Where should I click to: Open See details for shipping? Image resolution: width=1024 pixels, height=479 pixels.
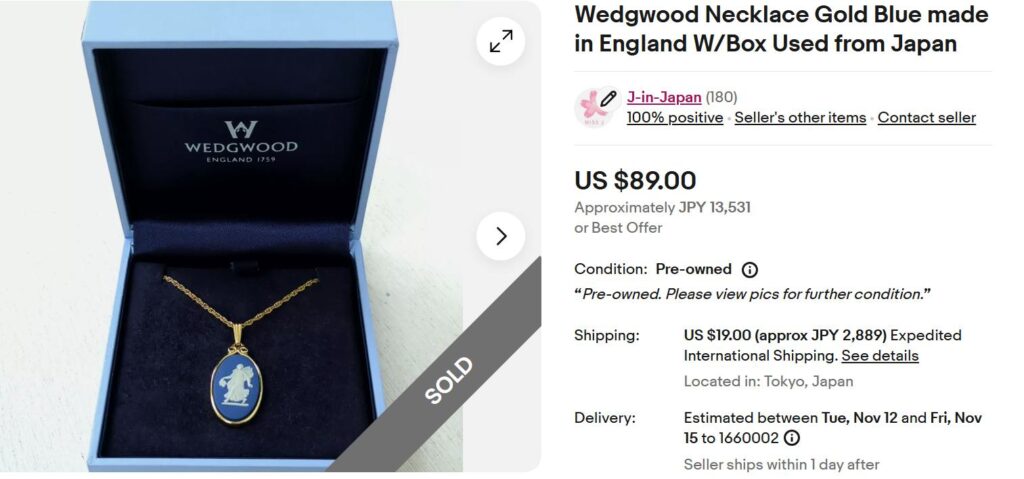point(879,356)
